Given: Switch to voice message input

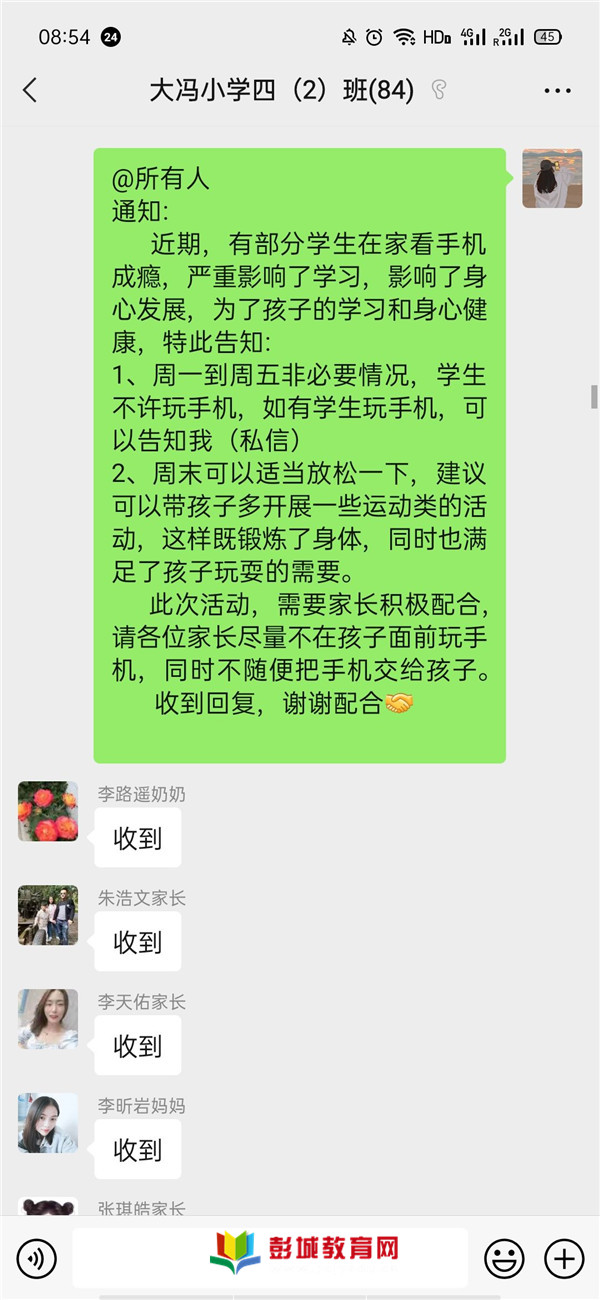Looking at the screenshot, I should tap(37, 1258).
